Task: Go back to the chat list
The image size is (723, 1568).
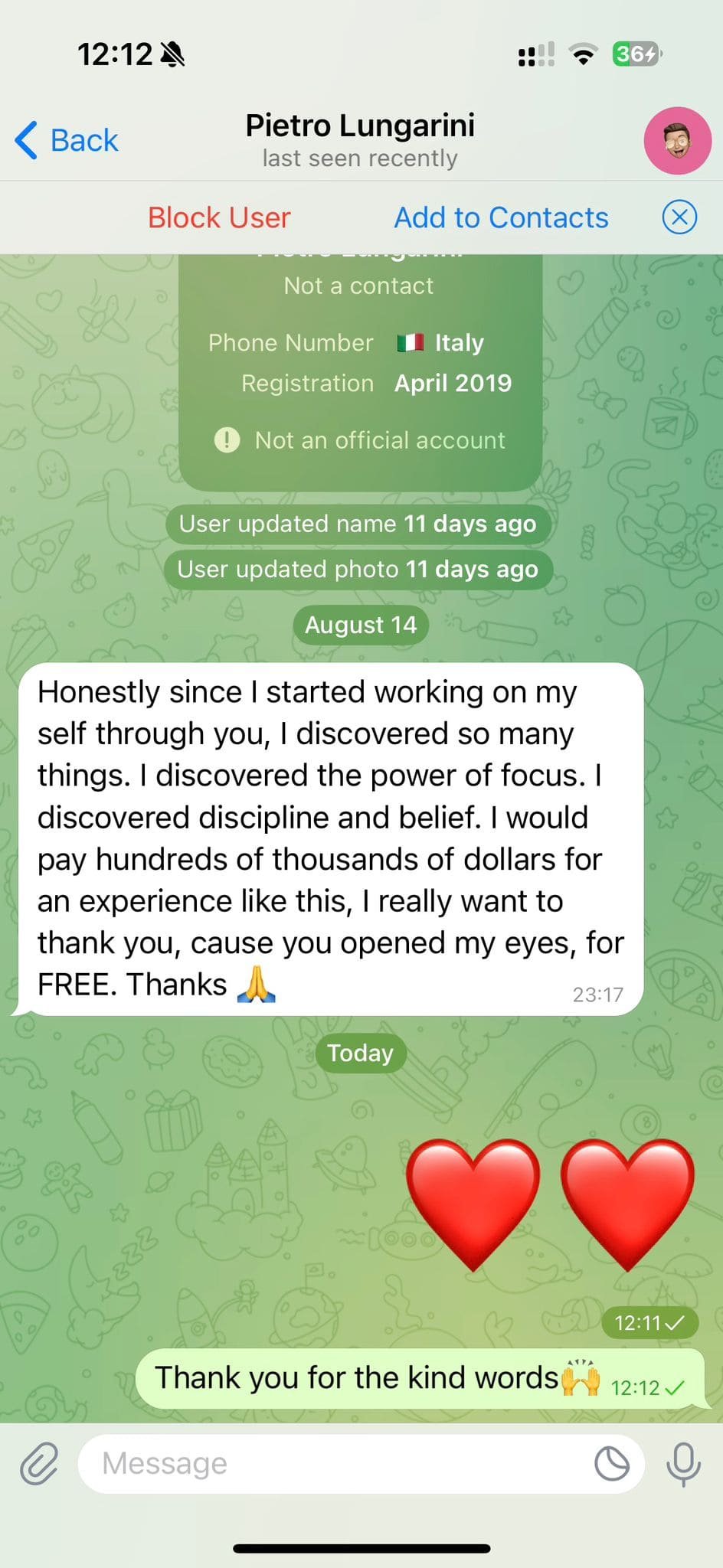Action: click(67, 141)
